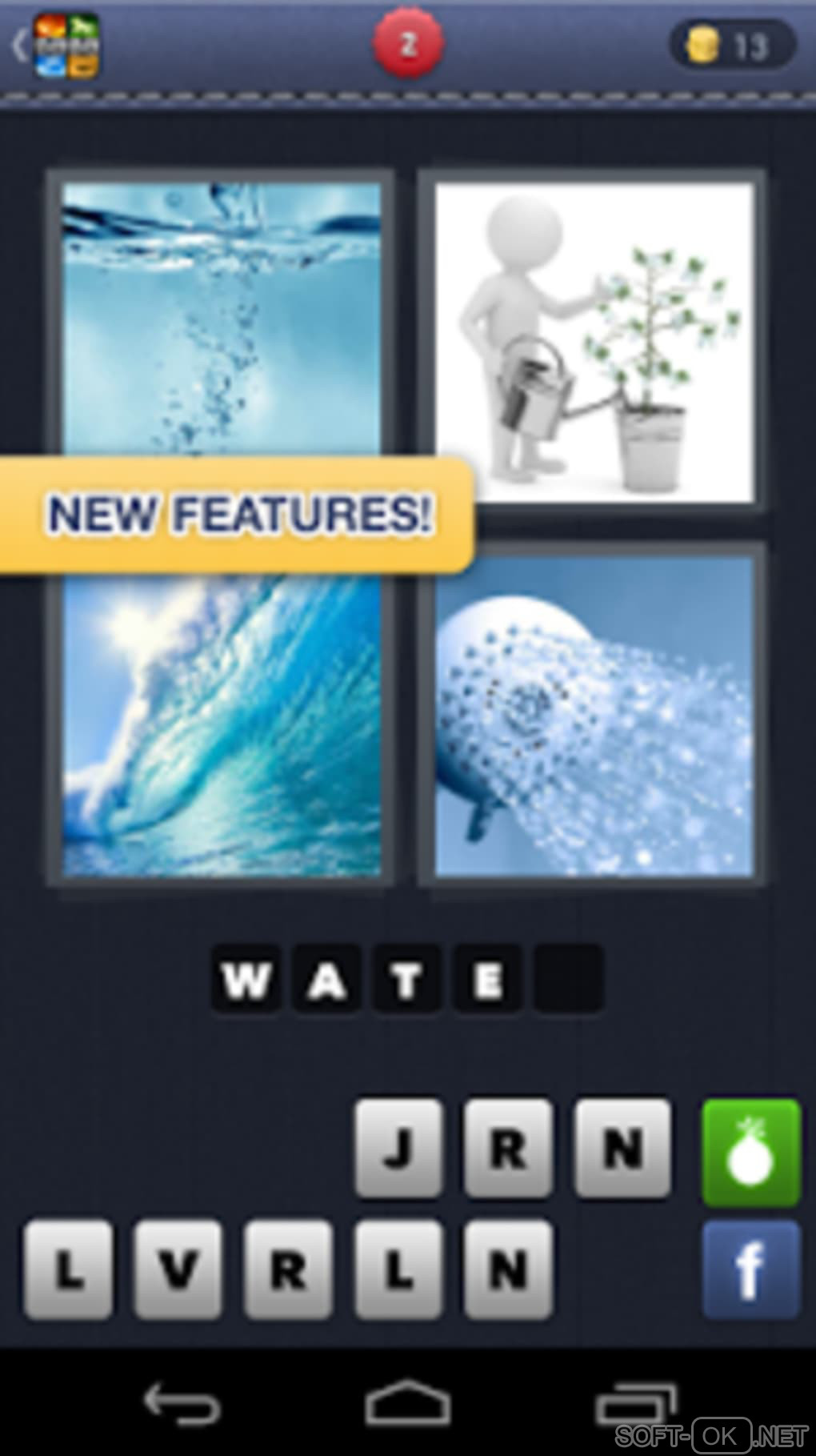The width and height of the screenshot is (816, 1456).
Task: Tap the system back button
Action: click(x=181, y=1403)
